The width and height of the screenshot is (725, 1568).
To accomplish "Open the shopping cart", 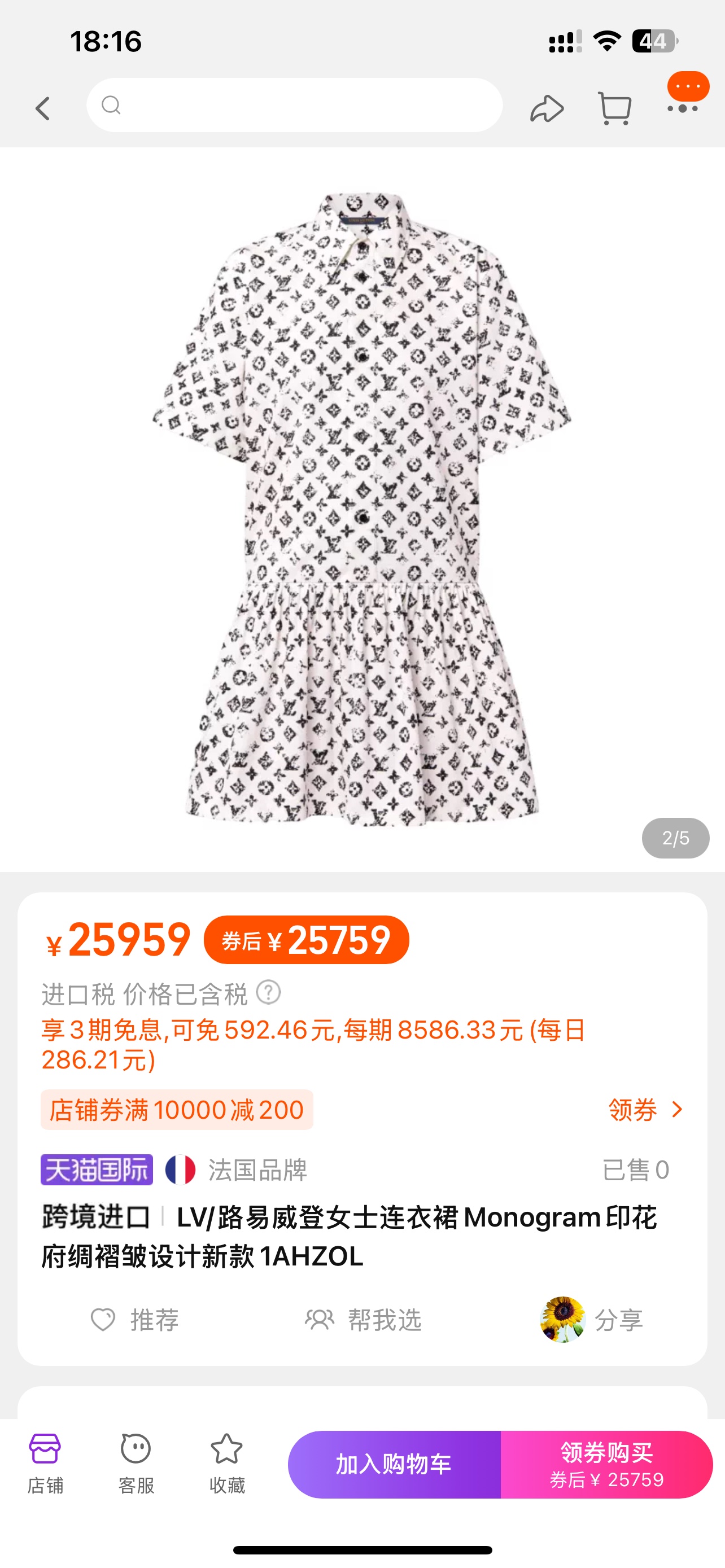I will [x=615, y=109].
